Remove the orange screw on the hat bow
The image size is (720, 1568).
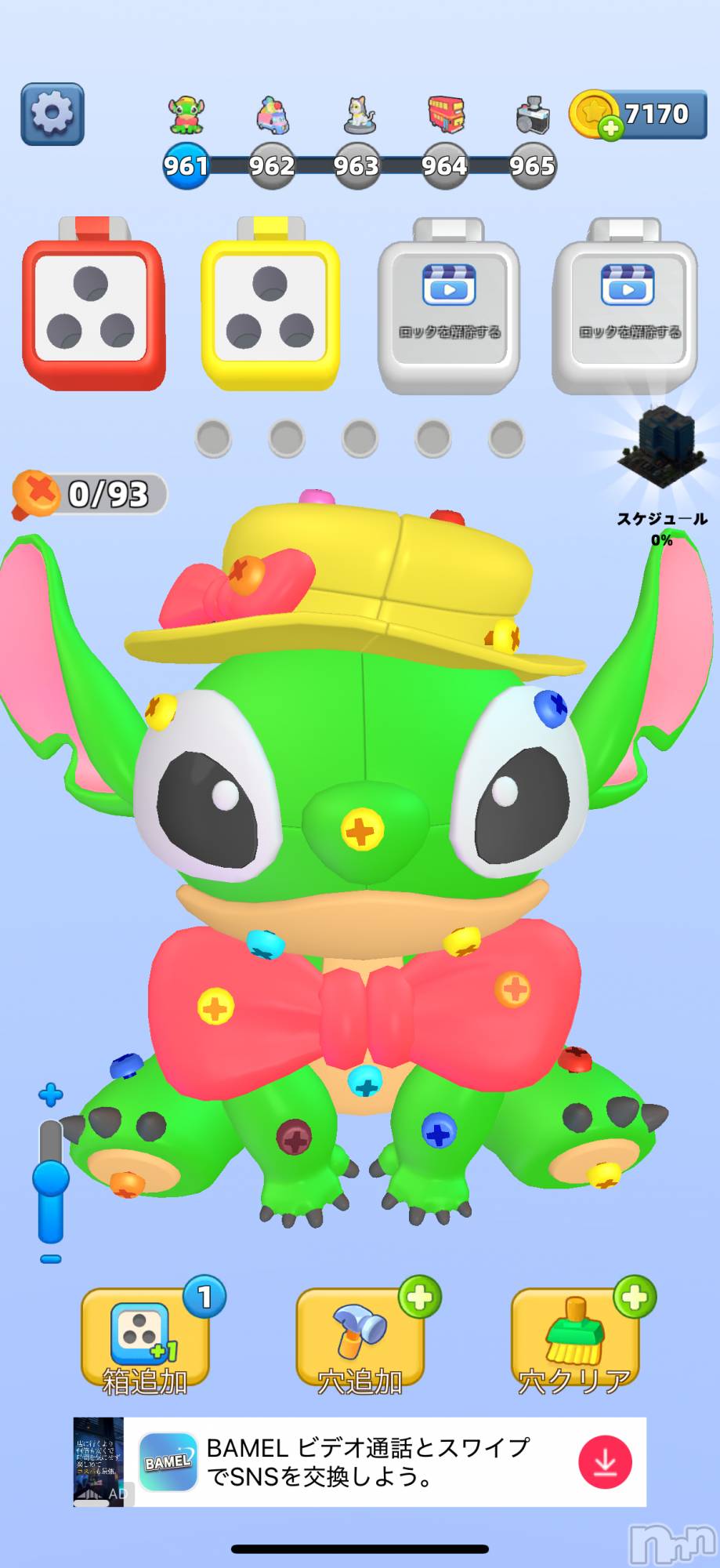click(247, 574)
